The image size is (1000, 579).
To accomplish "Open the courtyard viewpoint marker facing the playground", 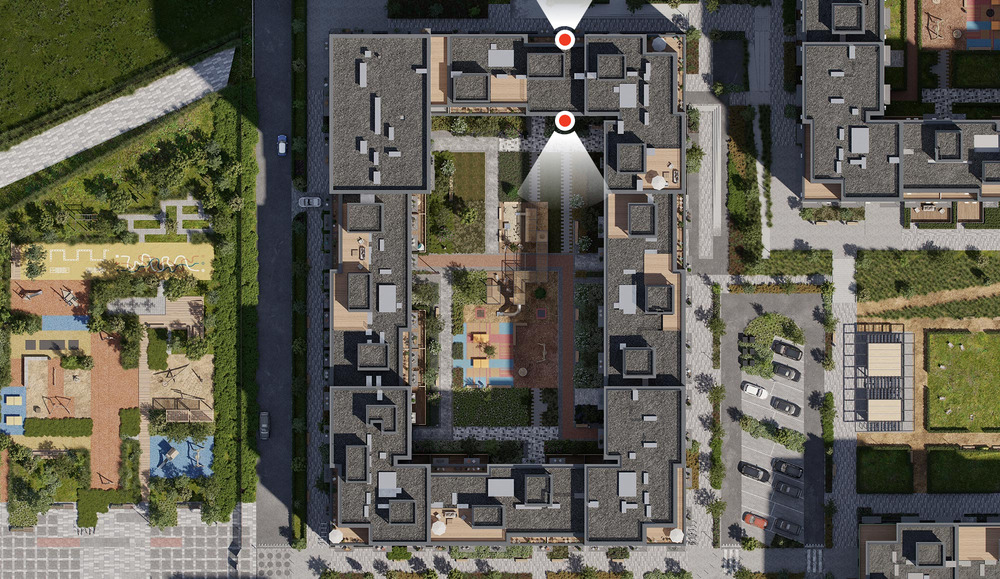I will (x=564, y=122).
